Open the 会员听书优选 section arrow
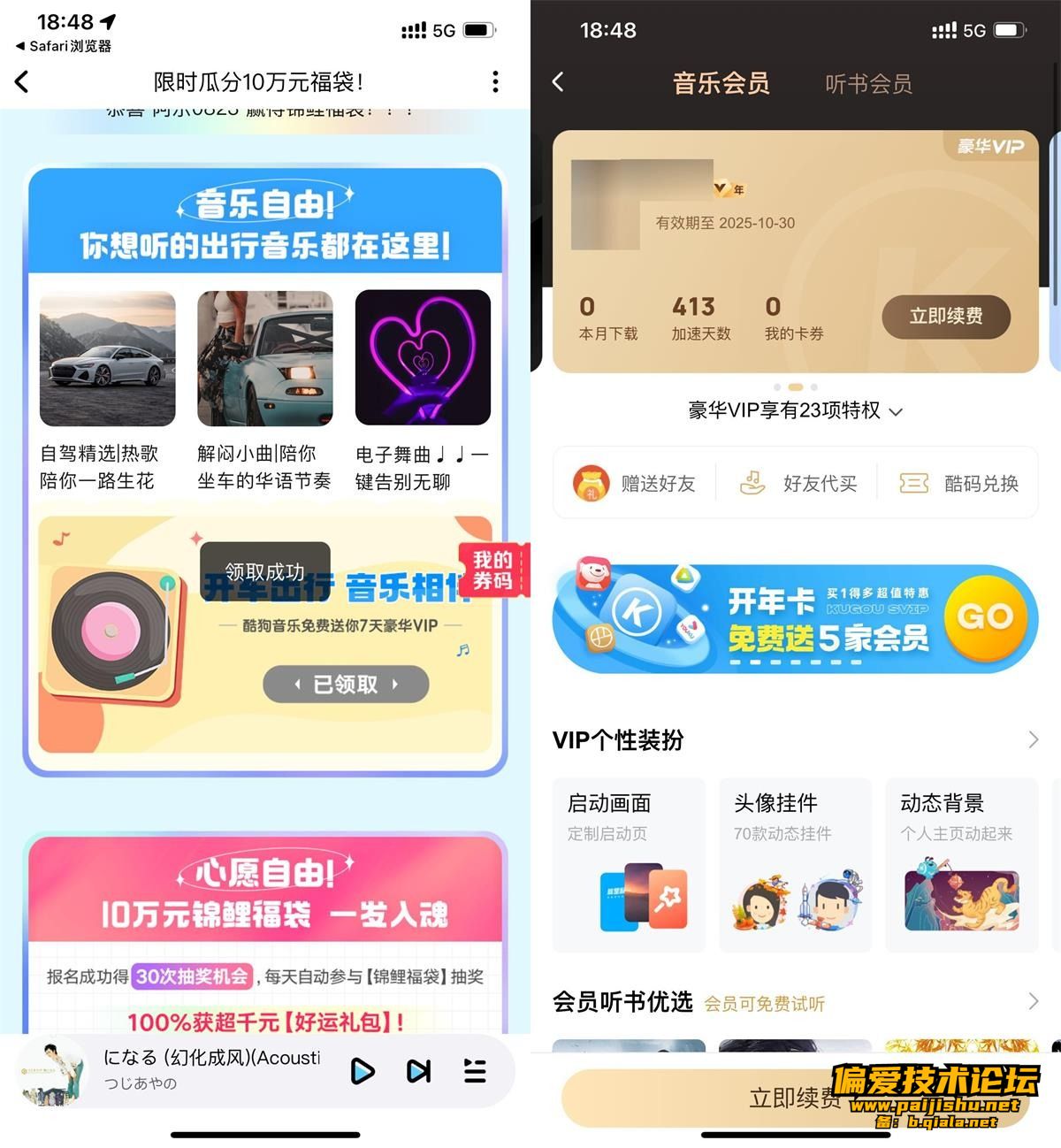Image resolution: width=1061 pixels, height=1148 pixels. click(1033, 1001)
